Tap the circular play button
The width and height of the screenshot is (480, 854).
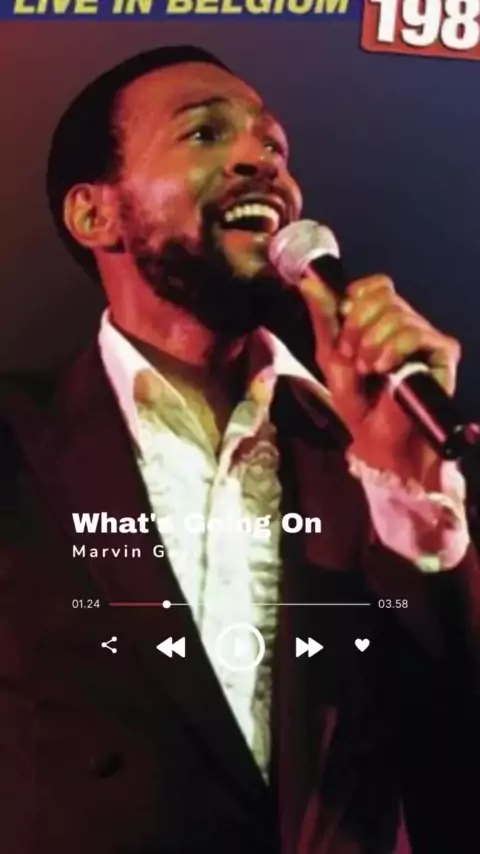click(240, 646)
